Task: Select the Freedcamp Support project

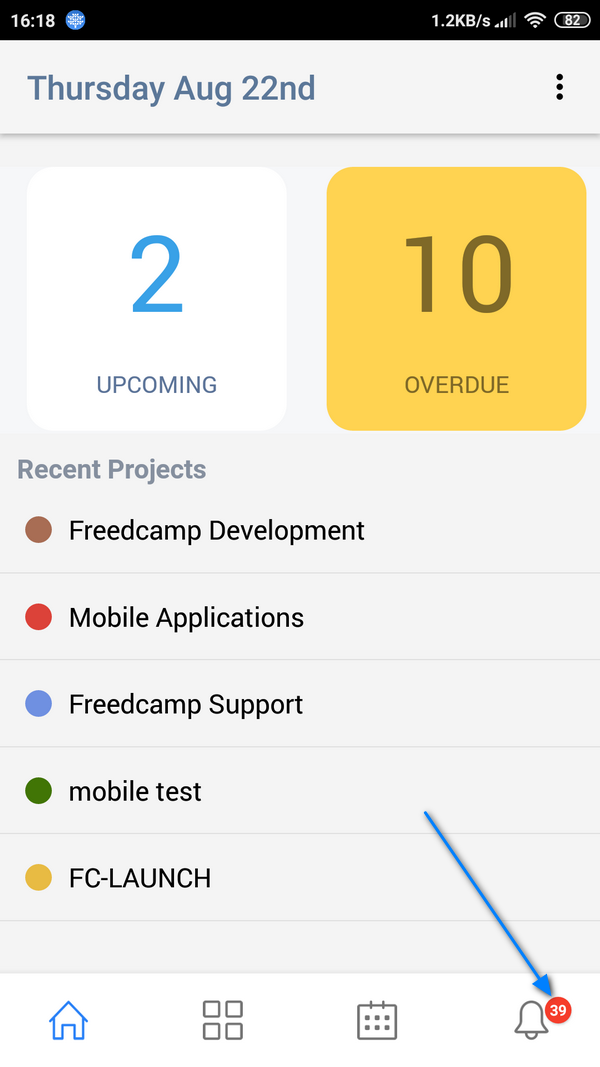Action: coord(186,704)
